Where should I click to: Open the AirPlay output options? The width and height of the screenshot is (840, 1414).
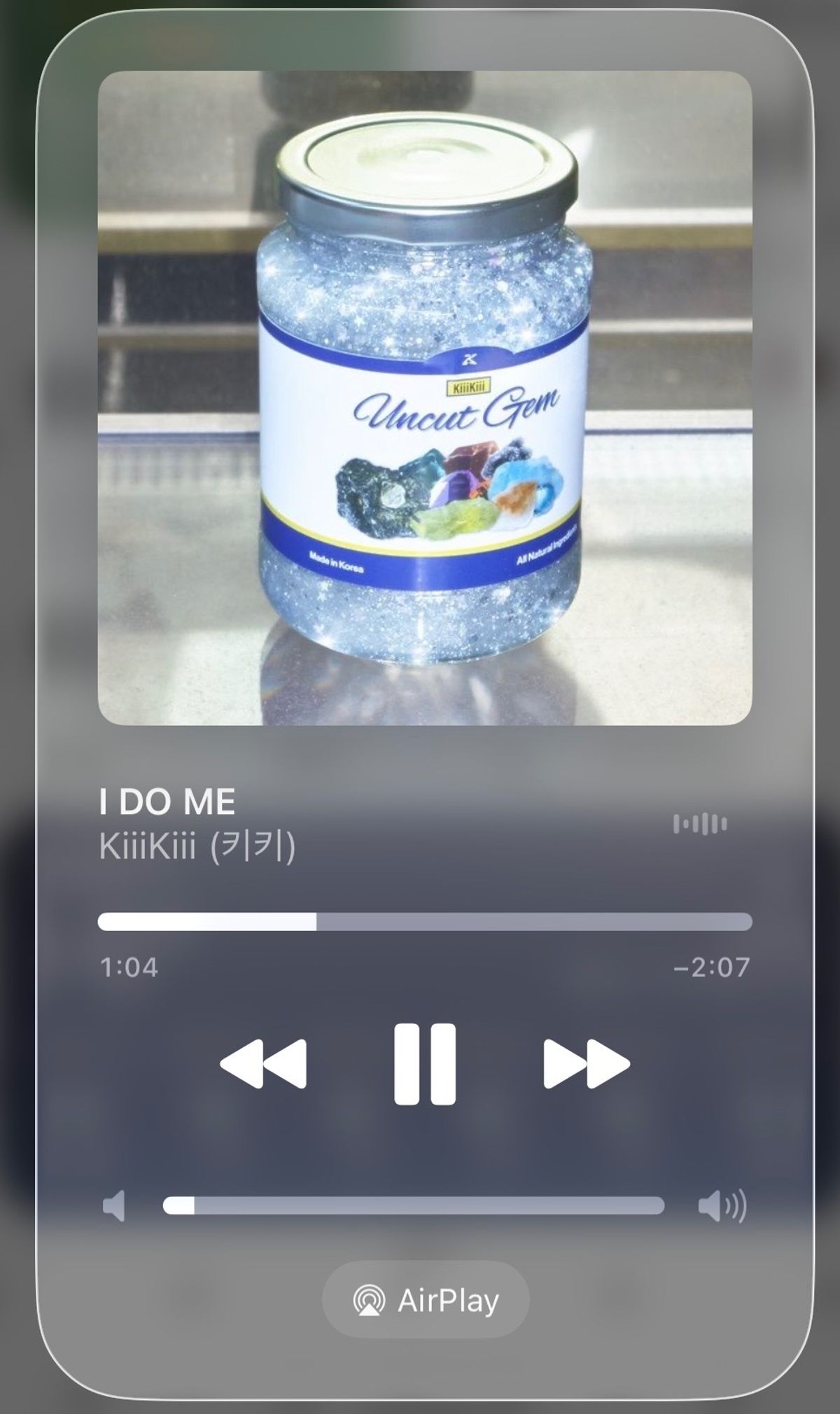(x=426, y=1301)
